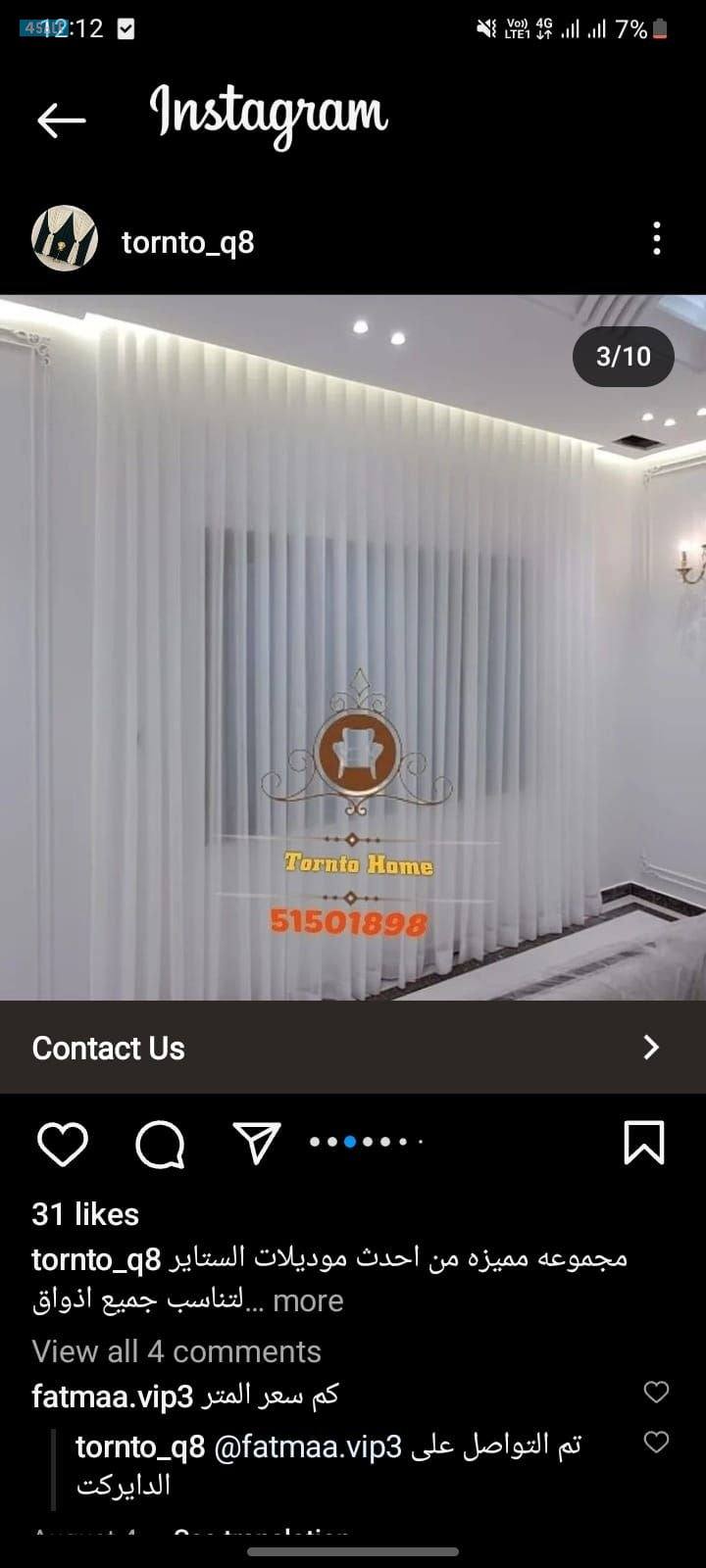Save this post with the bookmark icon

[644, 1143]
